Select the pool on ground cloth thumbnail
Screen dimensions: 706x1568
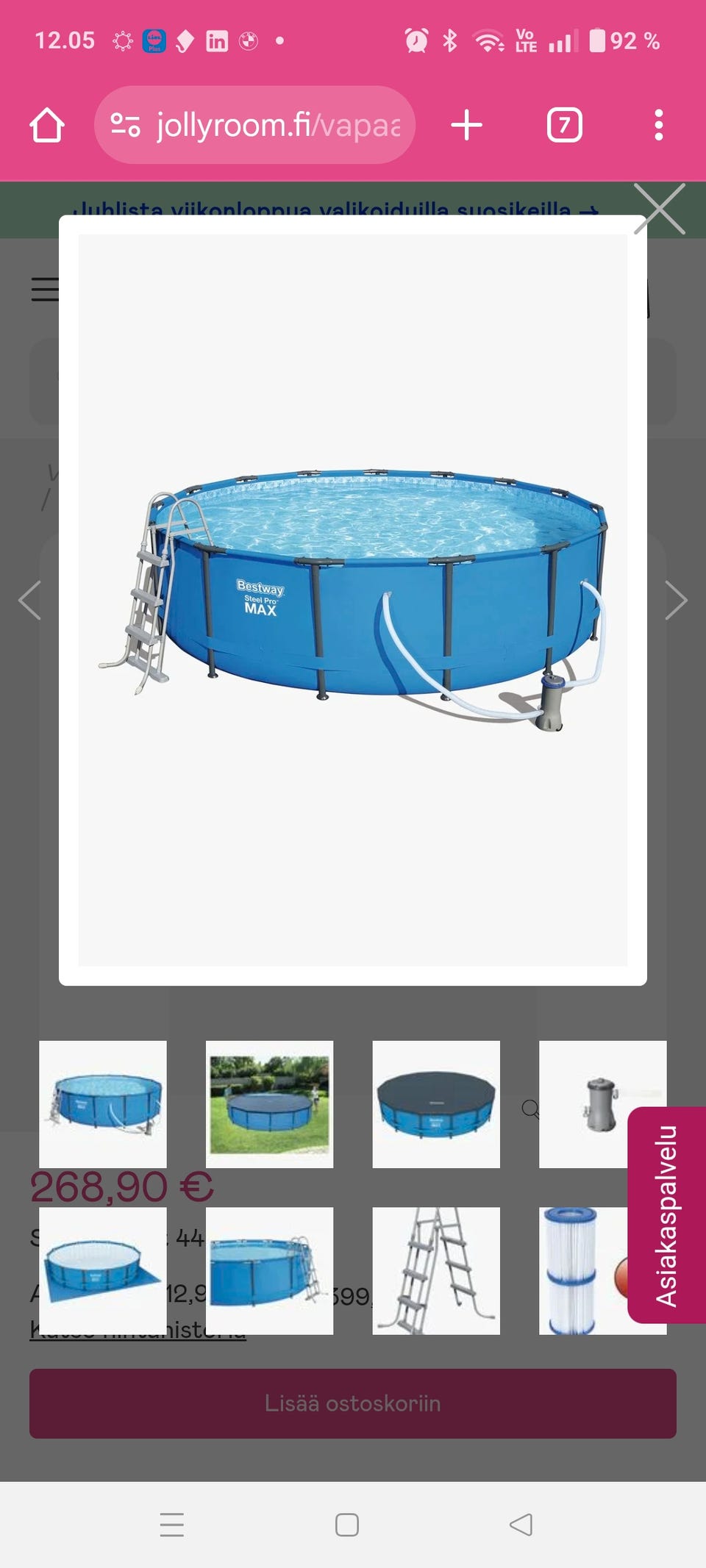(103, 1270)
